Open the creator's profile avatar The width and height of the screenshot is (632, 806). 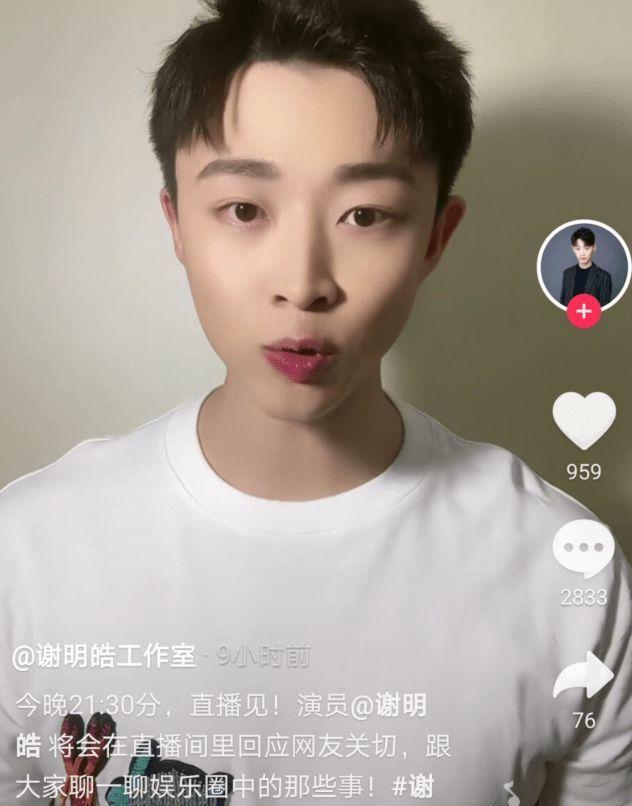584,265
